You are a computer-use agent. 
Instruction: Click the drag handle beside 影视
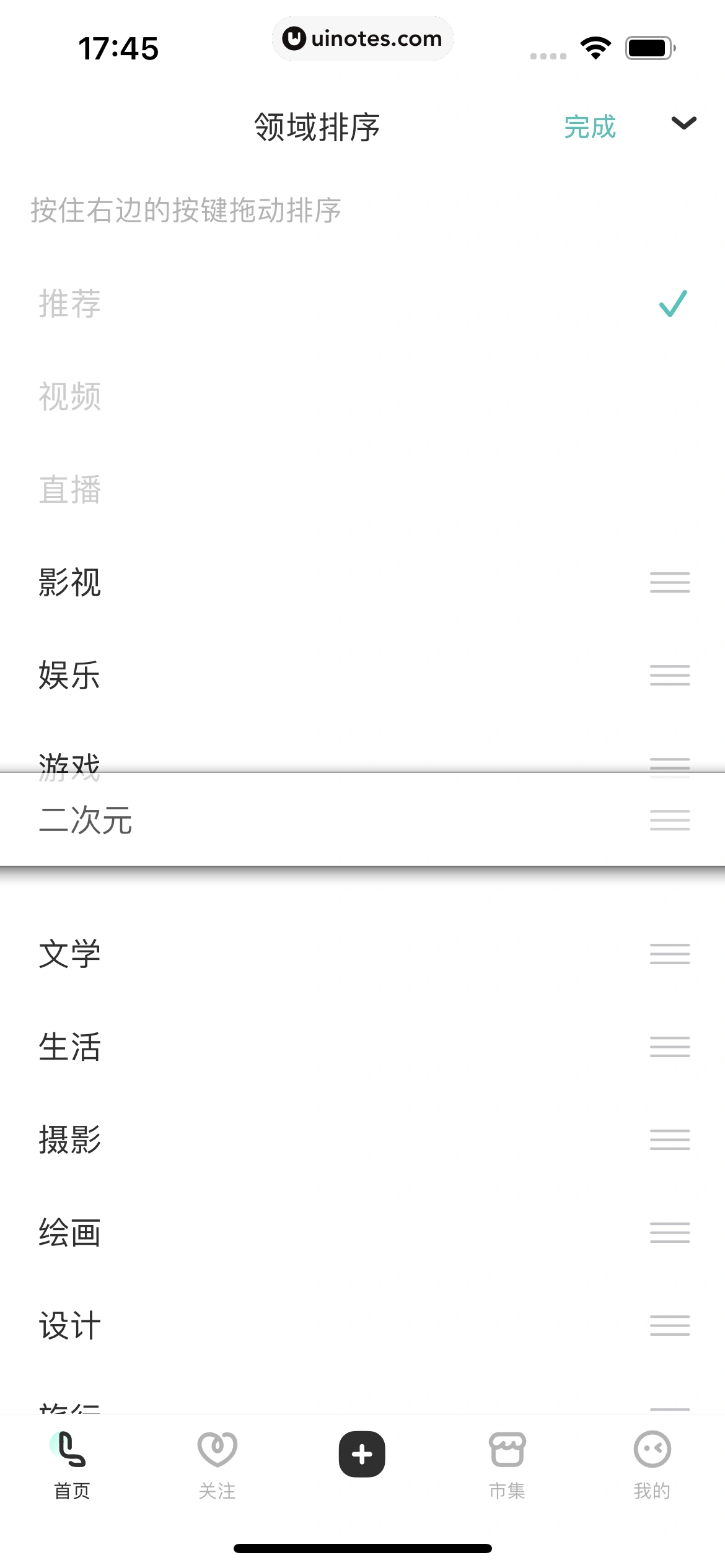[x=670, y=583]
